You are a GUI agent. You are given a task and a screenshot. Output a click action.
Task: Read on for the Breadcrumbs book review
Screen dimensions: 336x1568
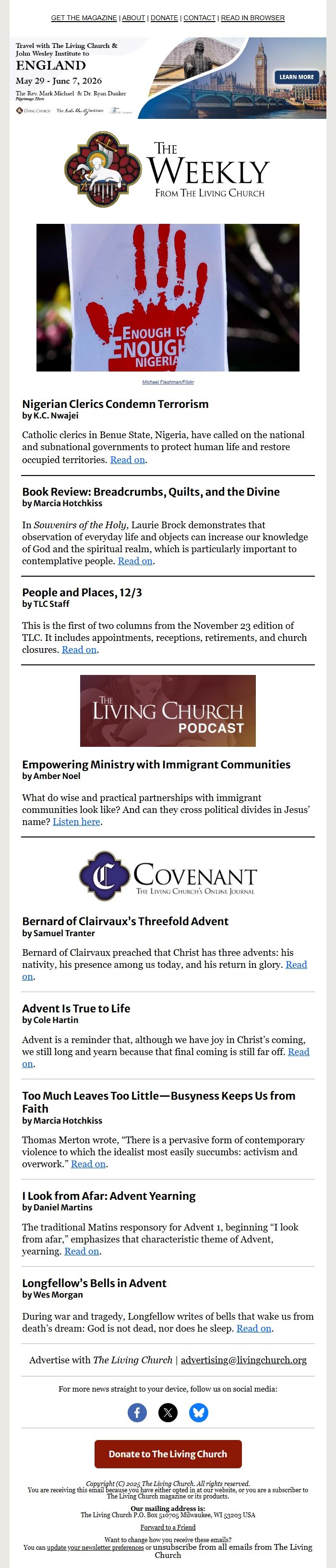135,560
